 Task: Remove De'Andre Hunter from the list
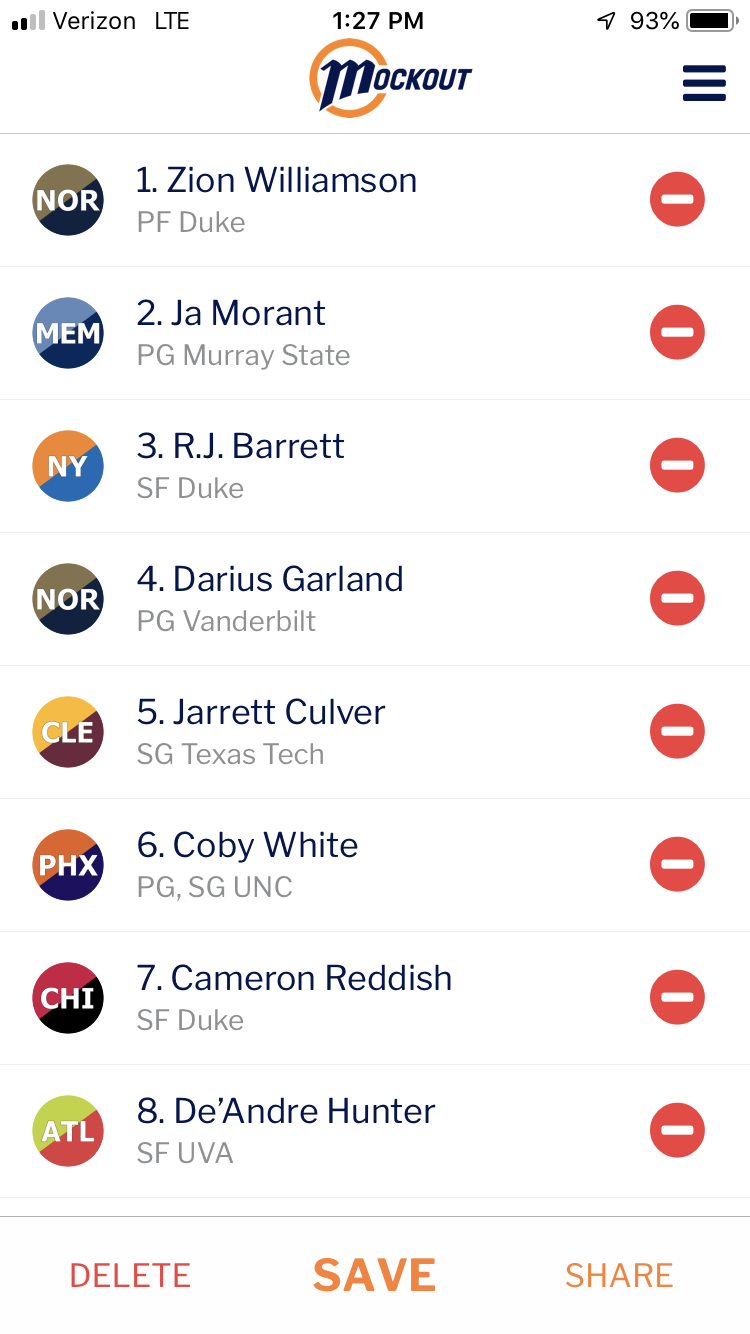coord(677,1131)
